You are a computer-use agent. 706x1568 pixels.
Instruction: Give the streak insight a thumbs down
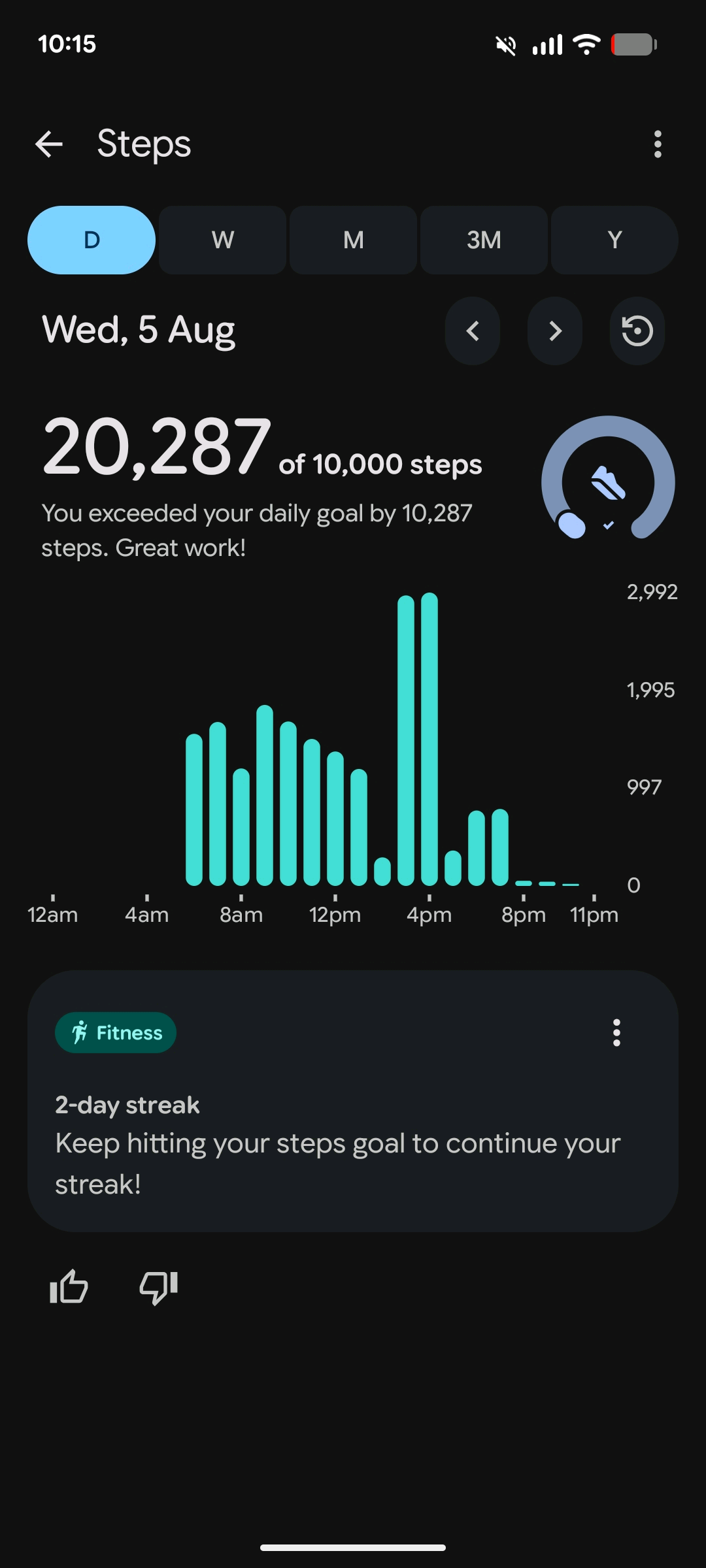[x=159, y=1287]
